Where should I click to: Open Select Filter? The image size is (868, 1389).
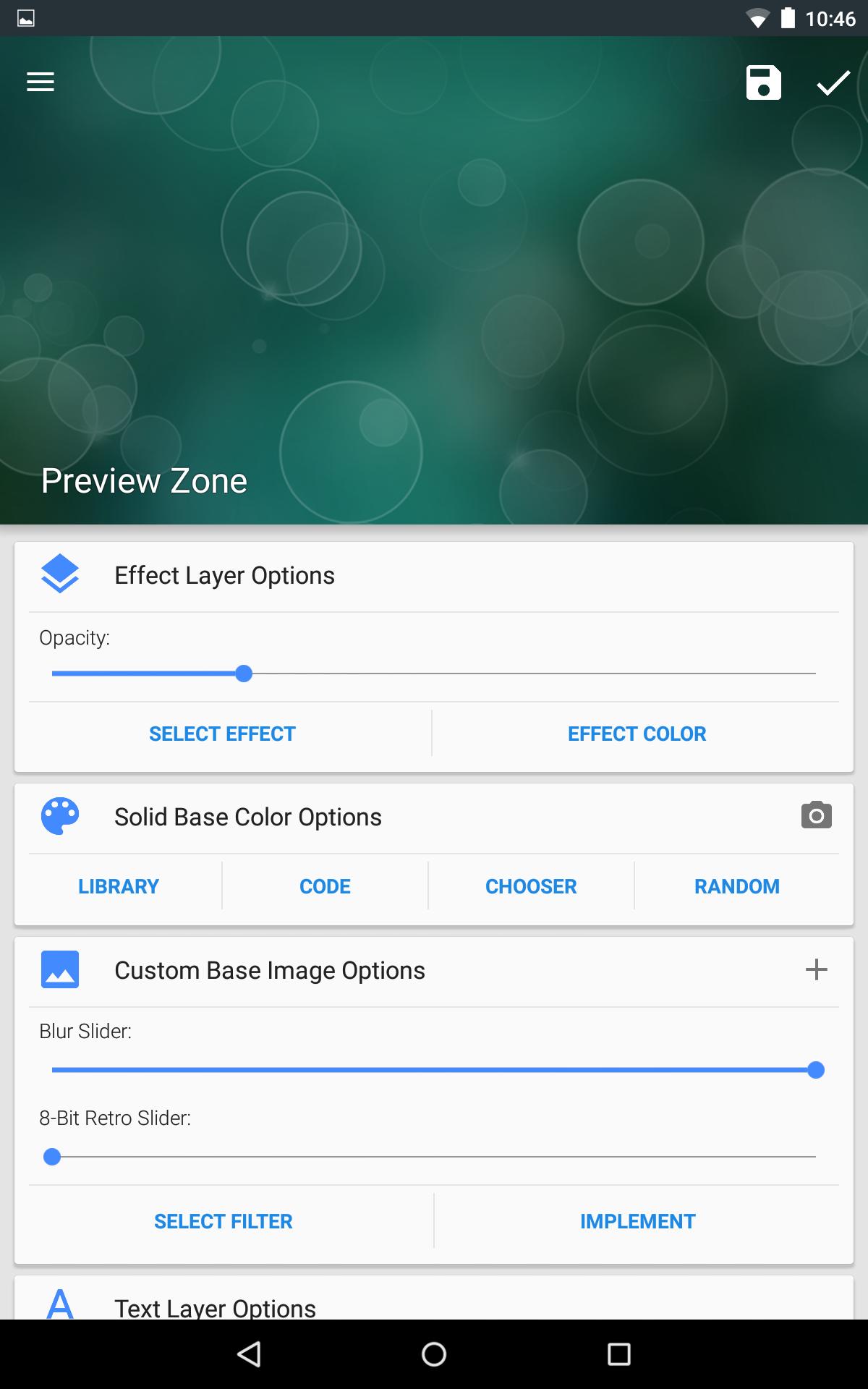(x=223, y=1221)
